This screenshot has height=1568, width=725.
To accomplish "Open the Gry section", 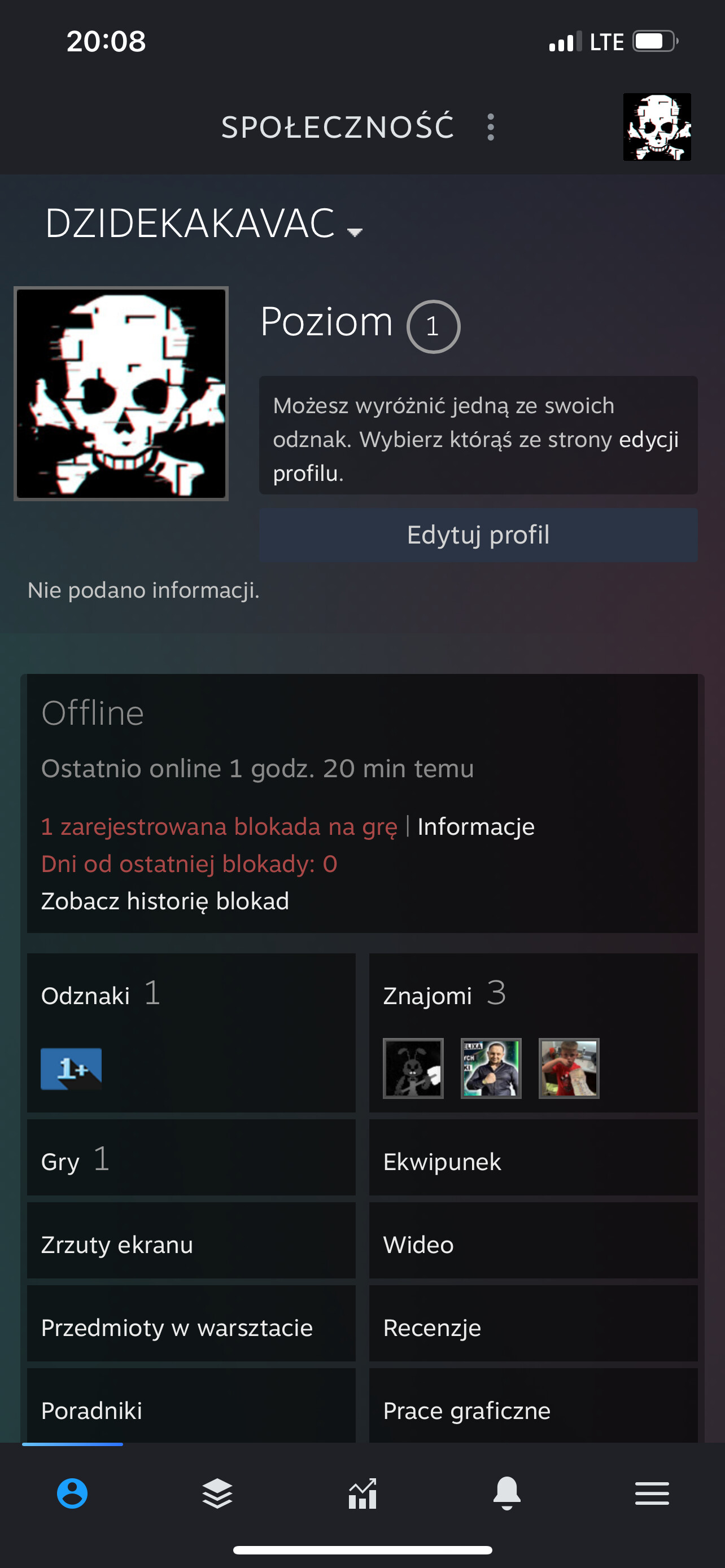I will (x=191, y=1157).
